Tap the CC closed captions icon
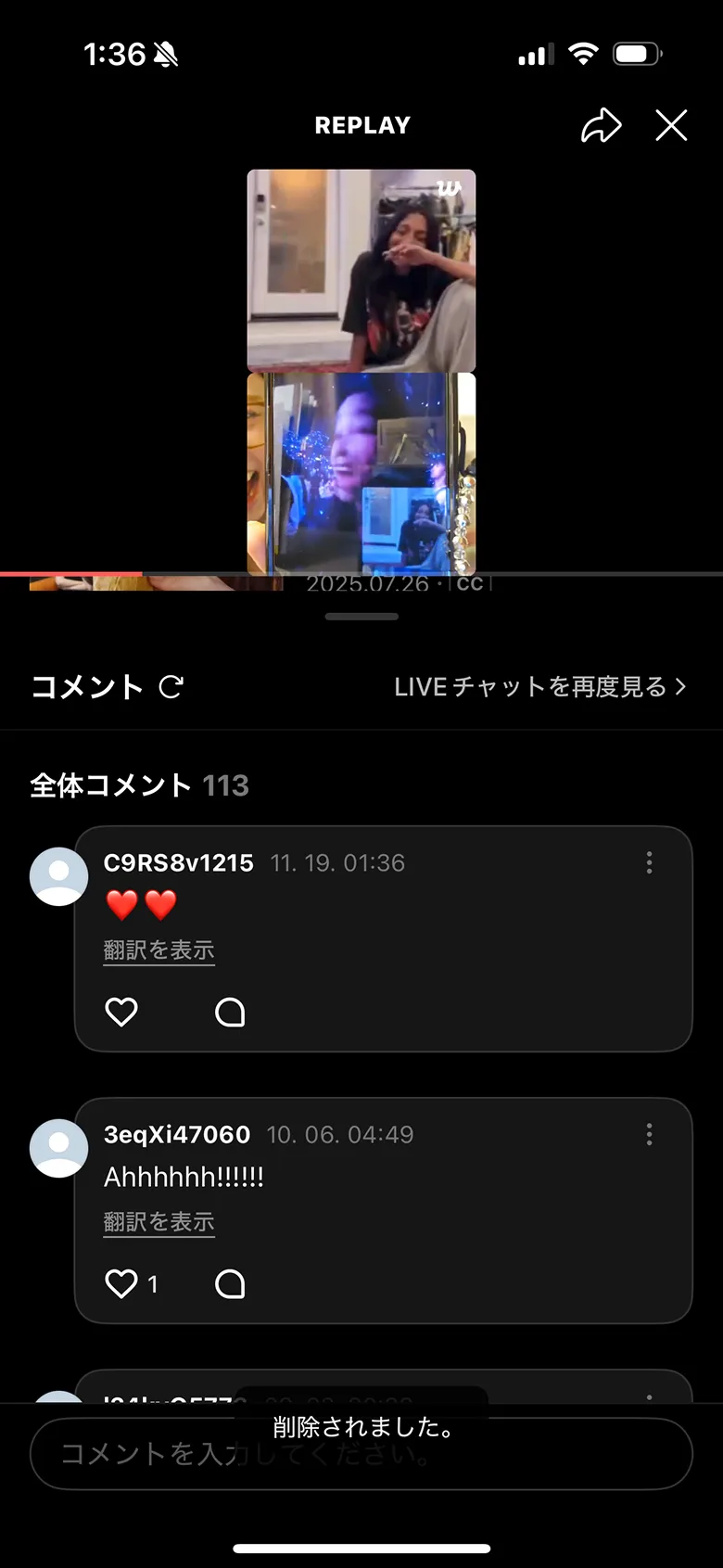This screenshot has height=1568, width=723. 471,583
